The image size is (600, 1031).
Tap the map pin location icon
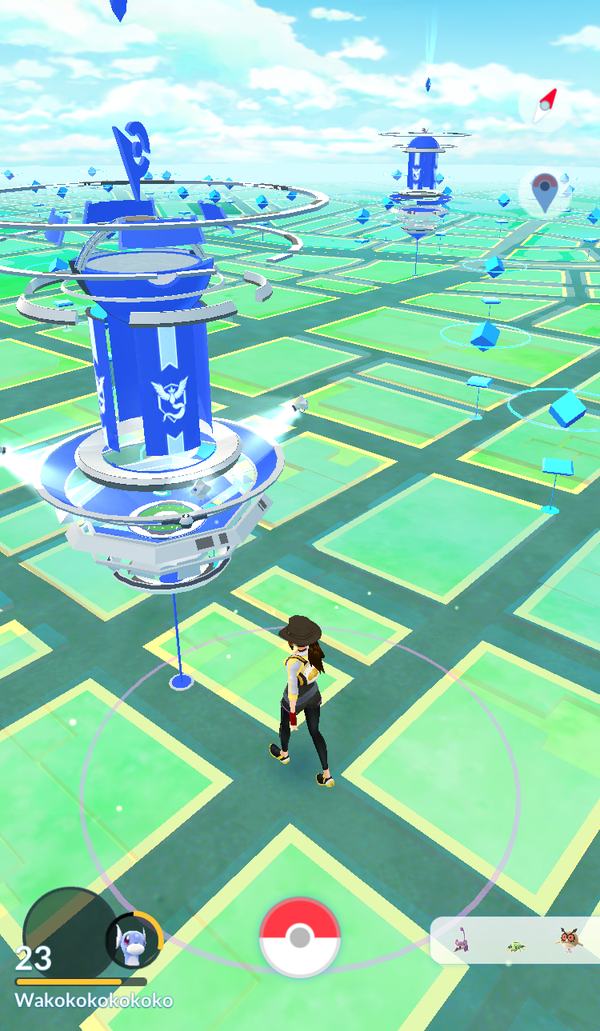click(x=545, y=191)
